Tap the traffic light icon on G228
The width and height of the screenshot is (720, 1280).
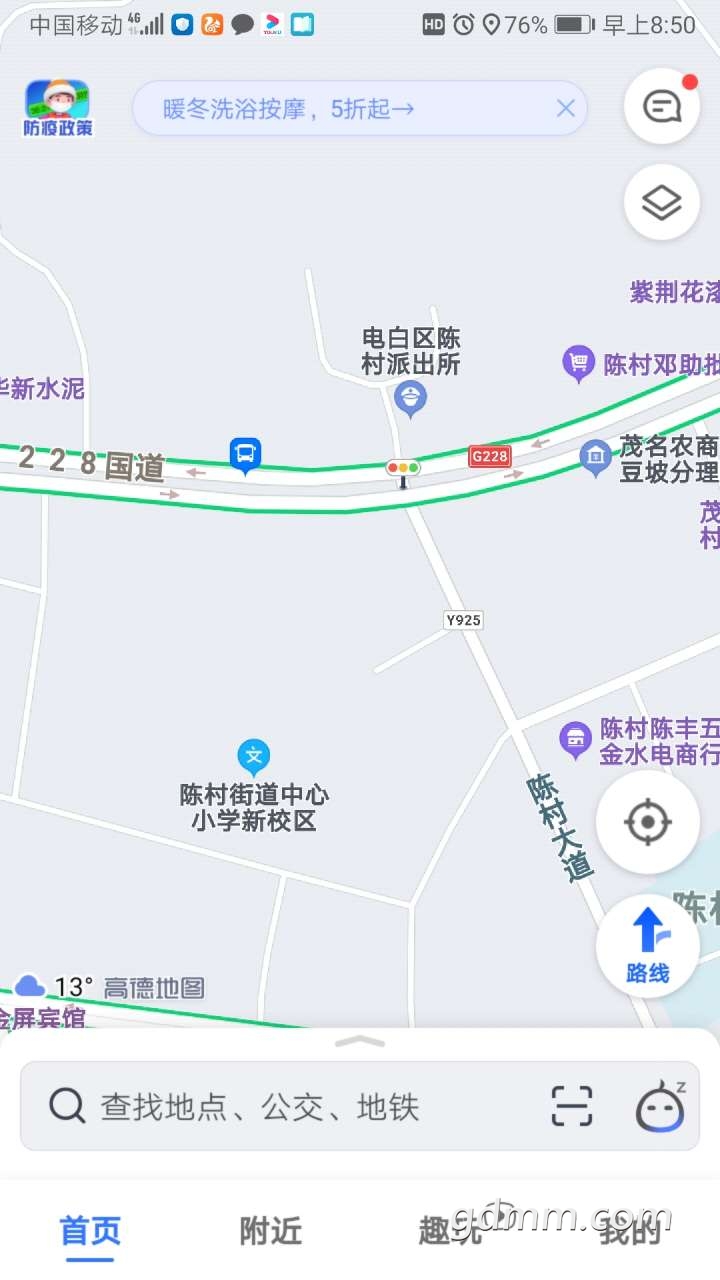(x=403, y=468)
